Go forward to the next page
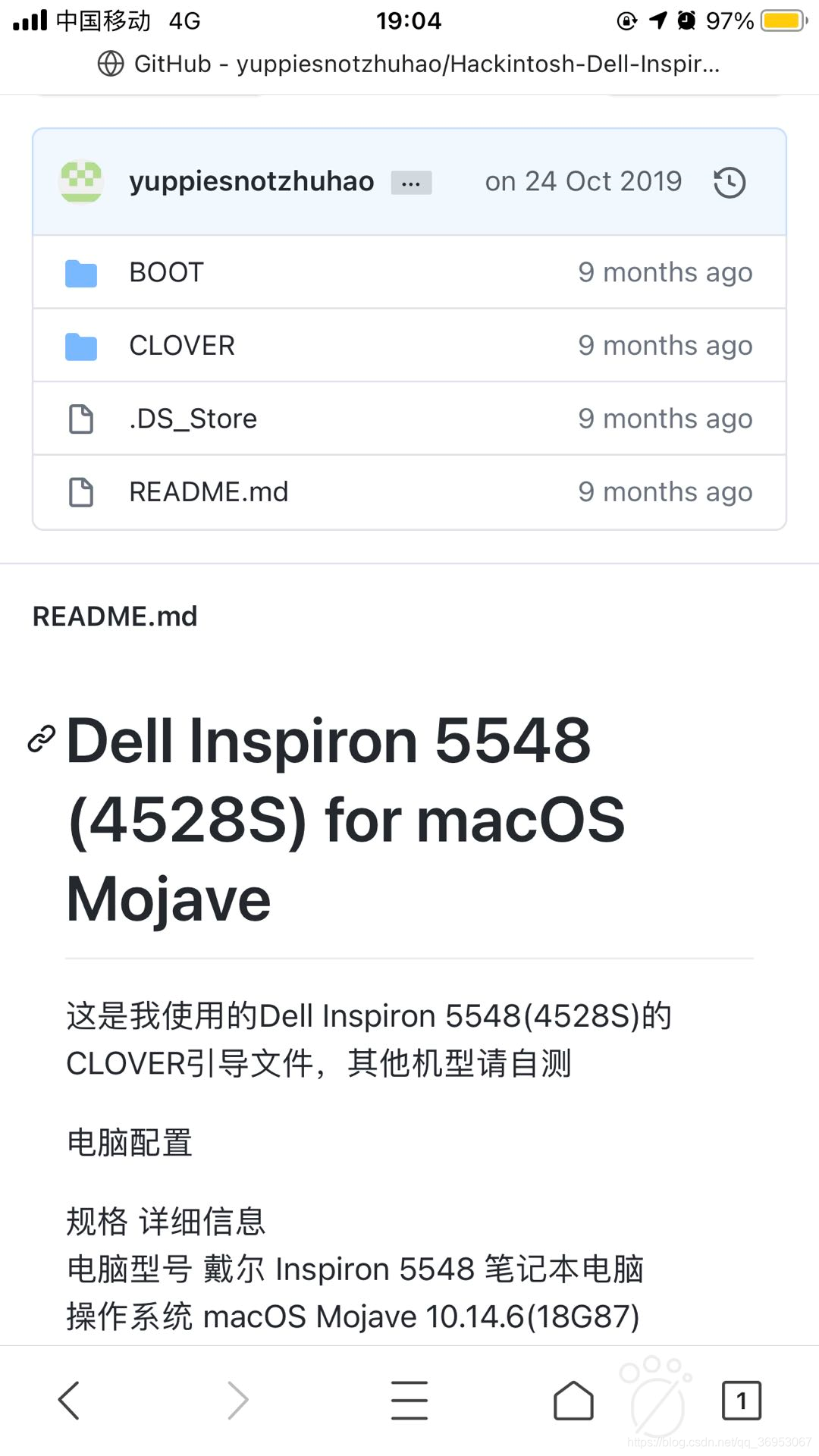The height and width of the screenshot is (1456, 819). pos(238,1400)
